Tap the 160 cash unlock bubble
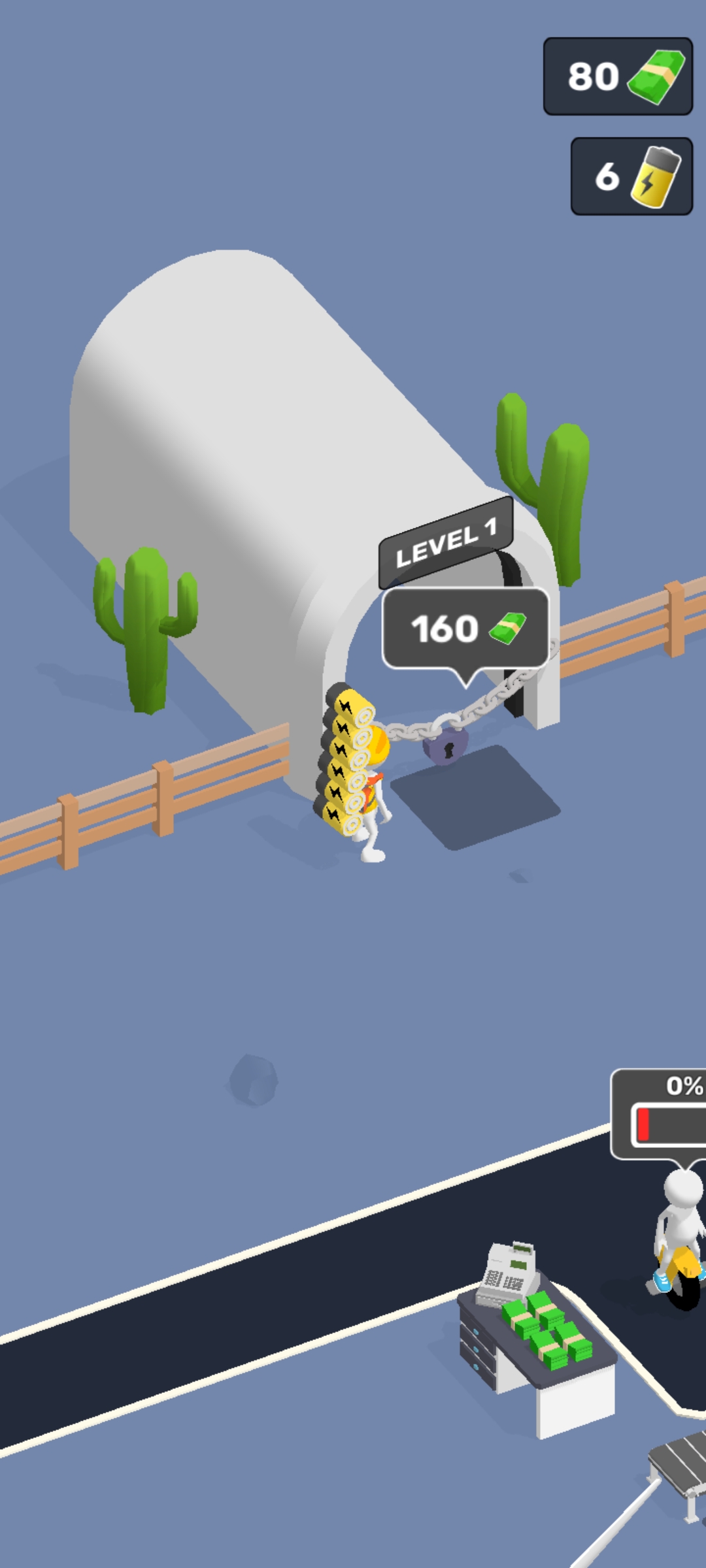Viewport: 706px width, 1568px height. (465, 629)
